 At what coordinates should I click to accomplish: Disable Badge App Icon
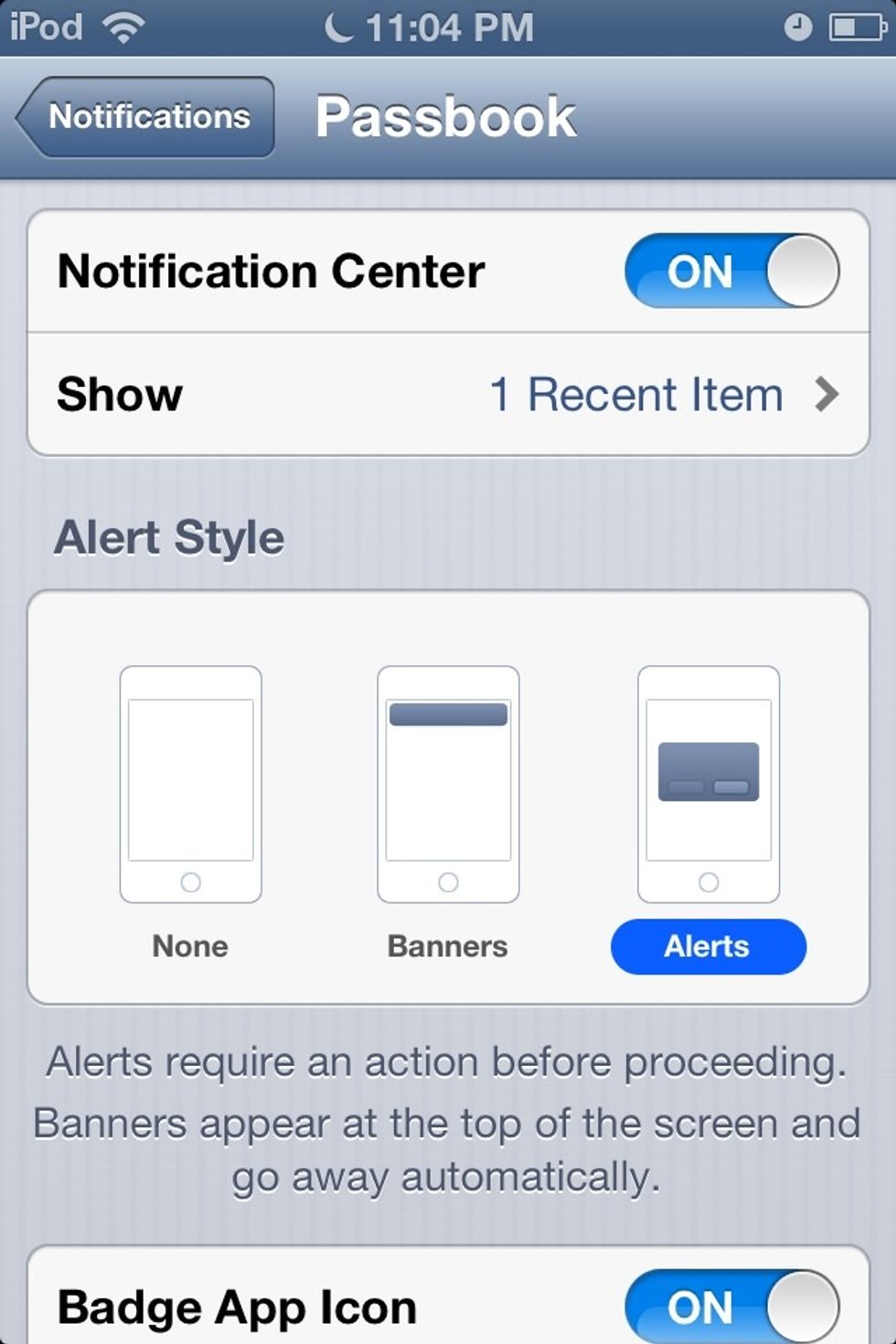coord(731,1306)
